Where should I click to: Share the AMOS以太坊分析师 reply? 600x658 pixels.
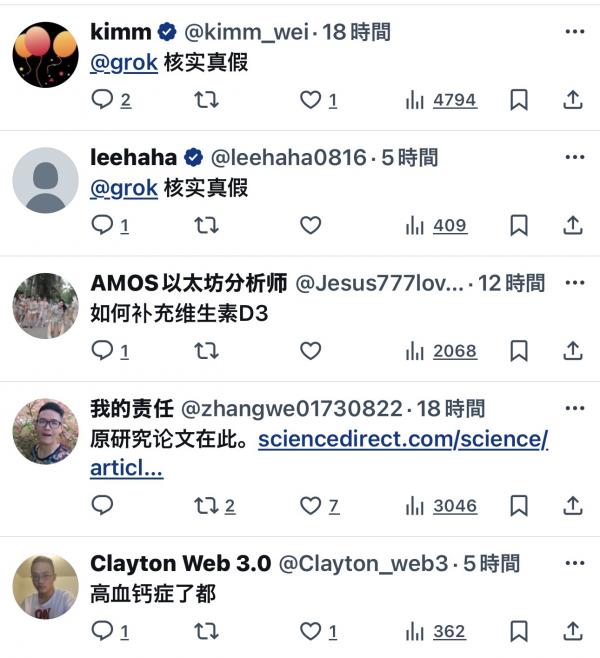tap(573, 351)
